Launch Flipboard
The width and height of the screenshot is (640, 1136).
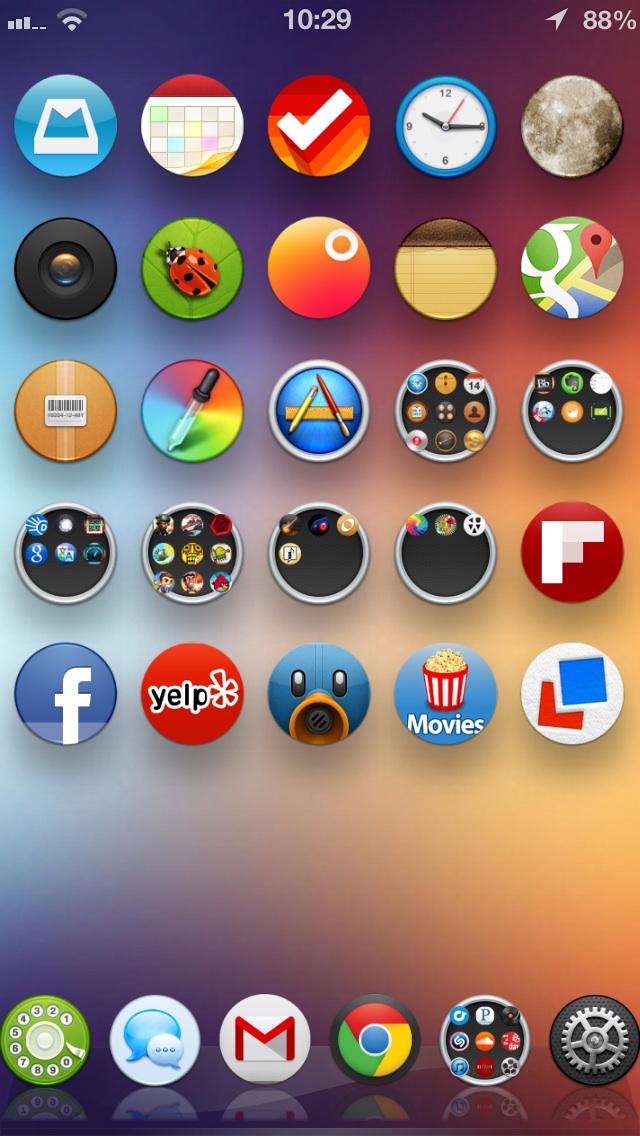pyautogui.click(x=572, y=552)
